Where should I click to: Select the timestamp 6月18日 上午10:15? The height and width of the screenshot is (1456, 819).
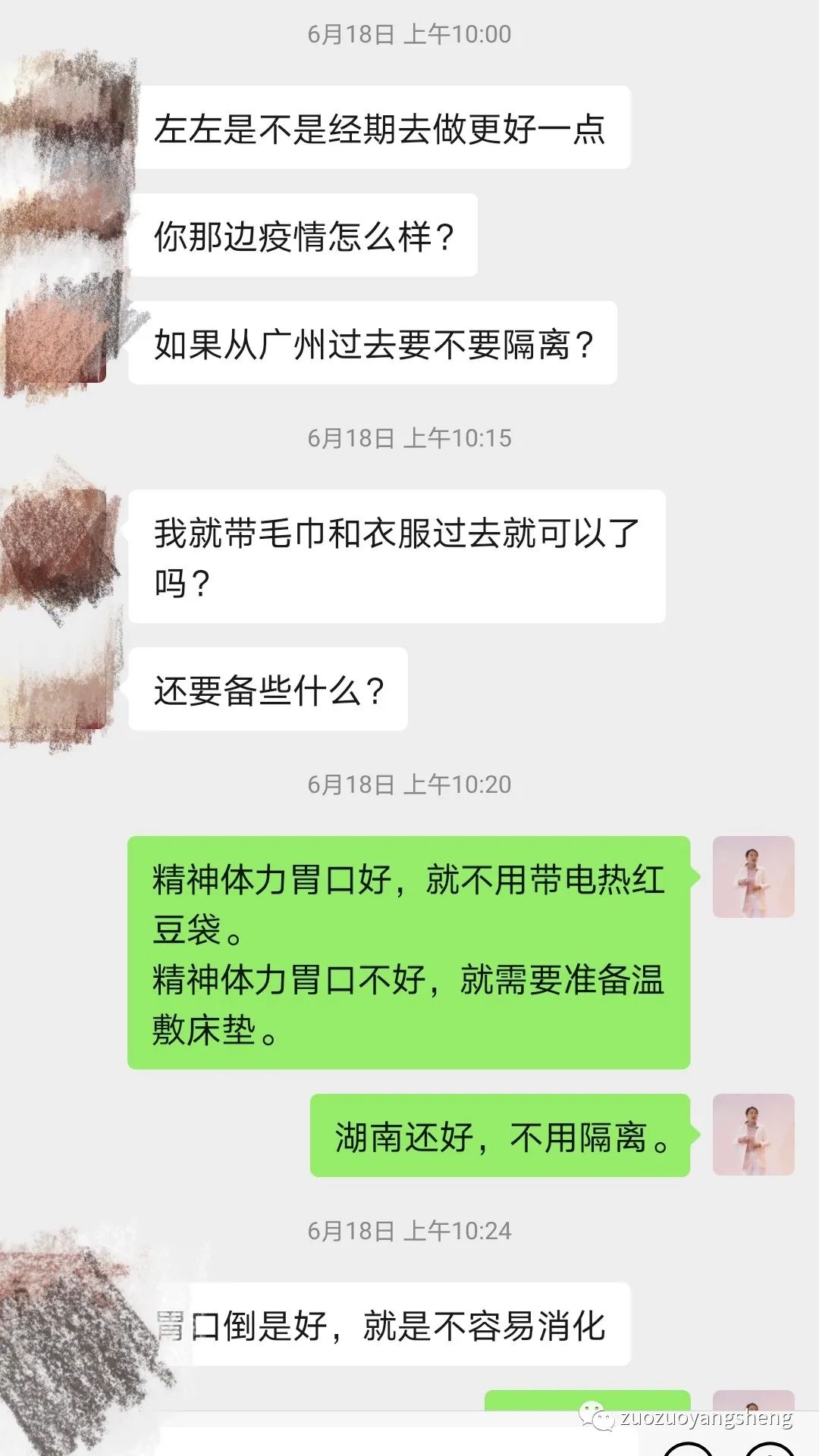pyautogui.click(x=409, y=436)
